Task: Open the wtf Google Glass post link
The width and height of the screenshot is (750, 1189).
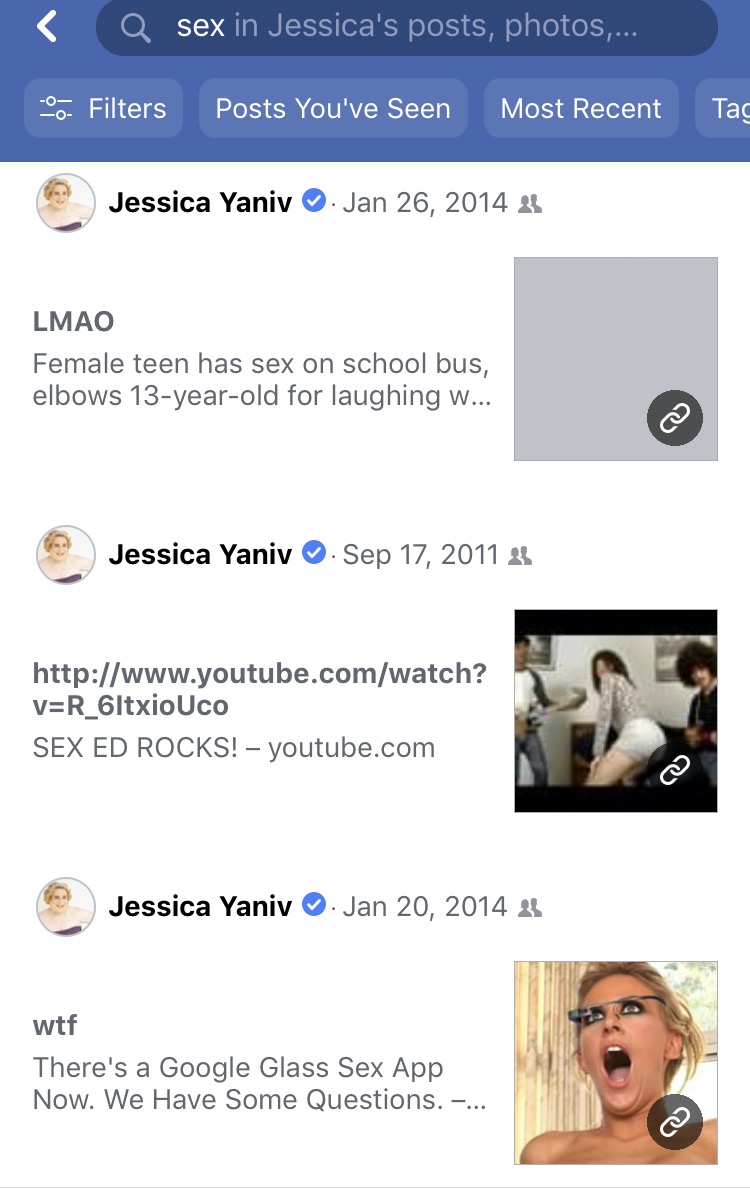Action: [260, 1063]
